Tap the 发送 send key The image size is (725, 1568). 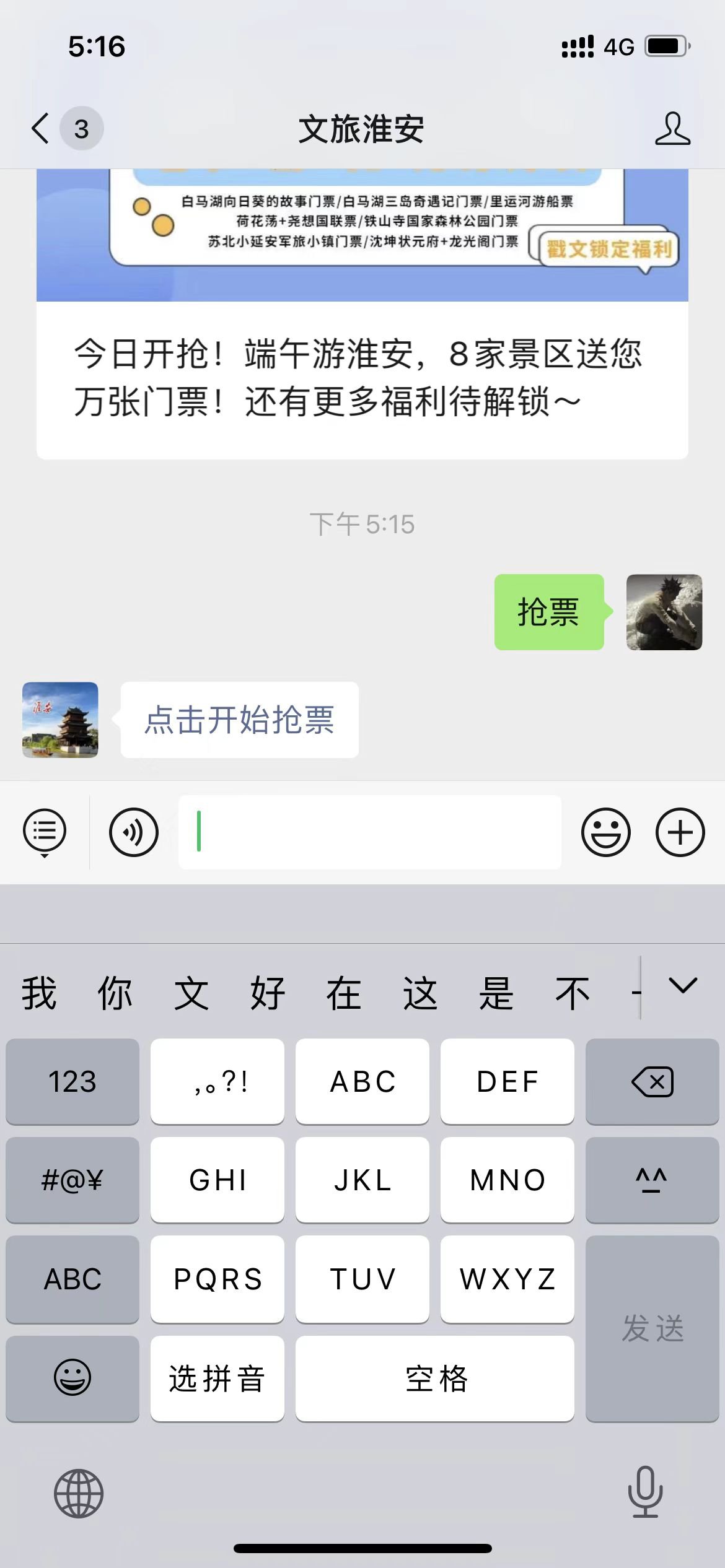click(652, 1328)
